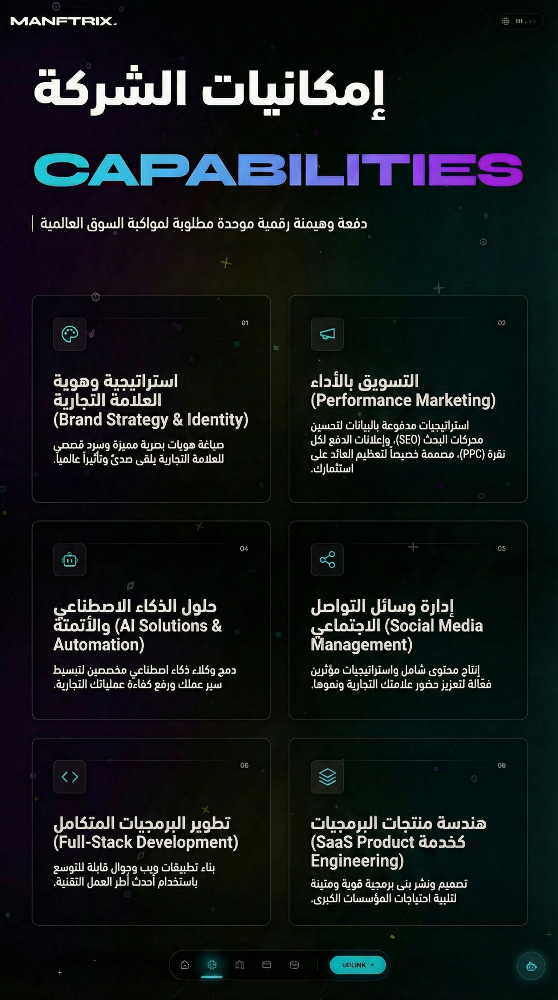Screen dimensions: 558x1000
Task: Tap the MANFTRIX logo to go home
Action: 64,21
